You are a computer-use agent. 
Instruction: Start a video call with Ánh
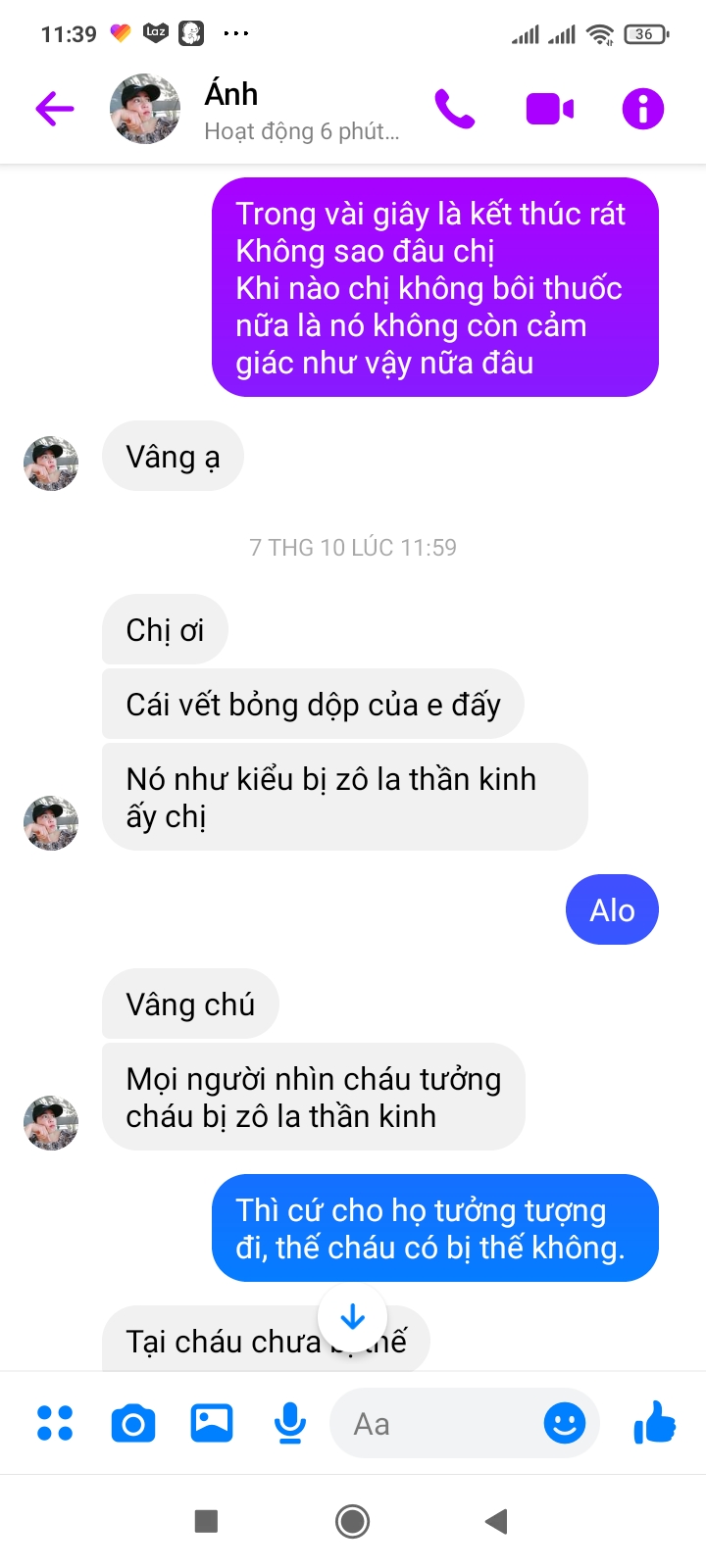coord(549,109)
